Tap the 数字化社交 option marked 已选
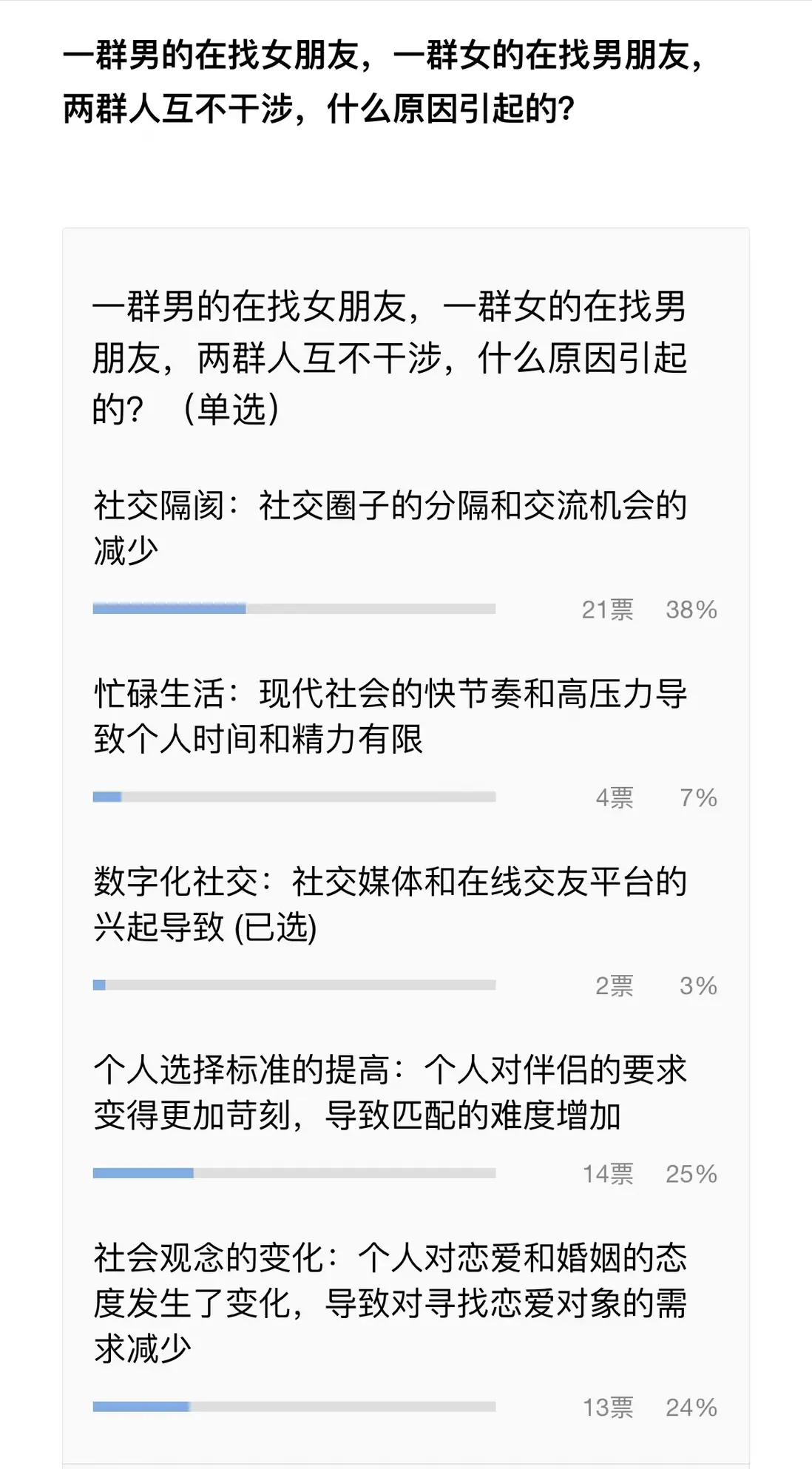Image resolution: width=812 pixels, height=1469 pixels. pos(390,904)
